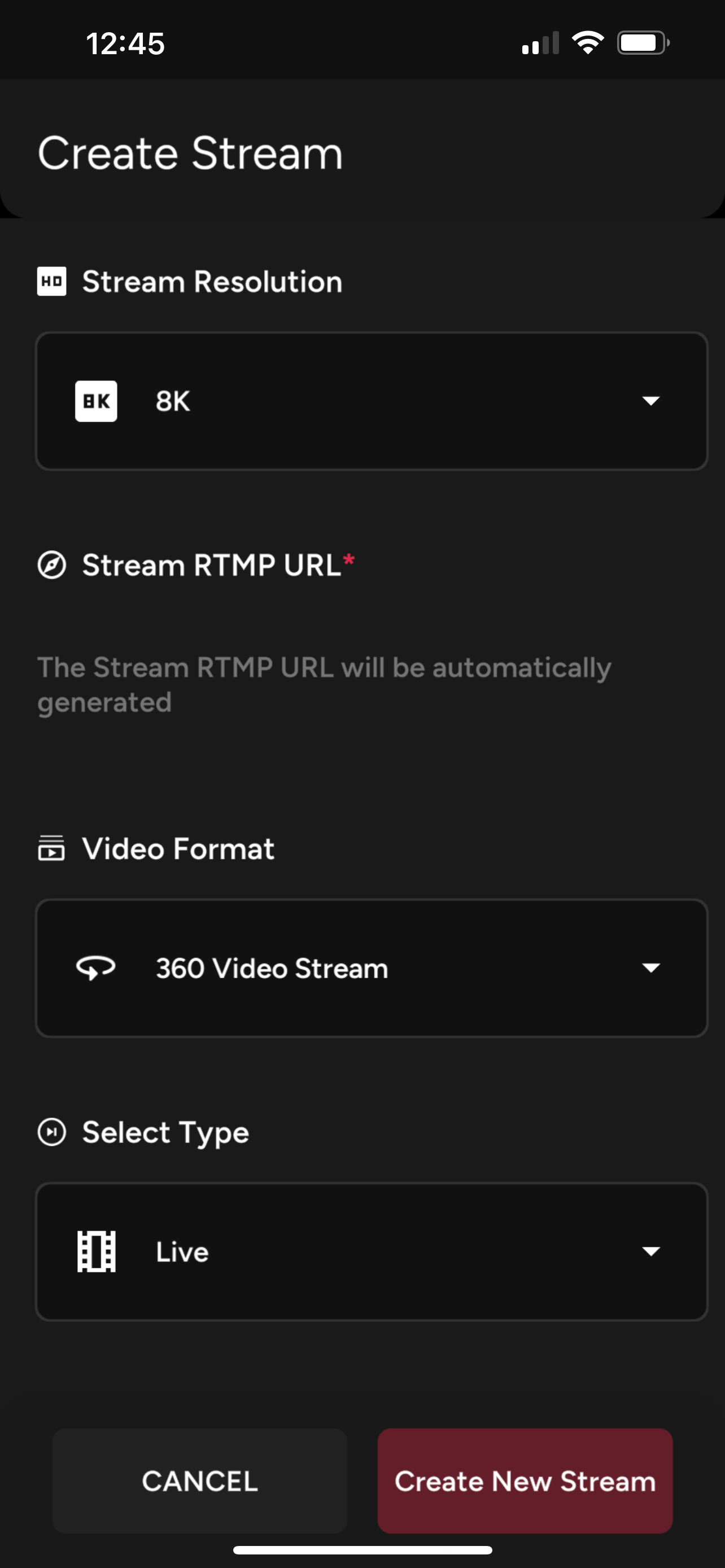The image size is (725, 1568).
Task: Open the Select Type dropdown
Action: pyautogui.click(x=650, y=1251)
